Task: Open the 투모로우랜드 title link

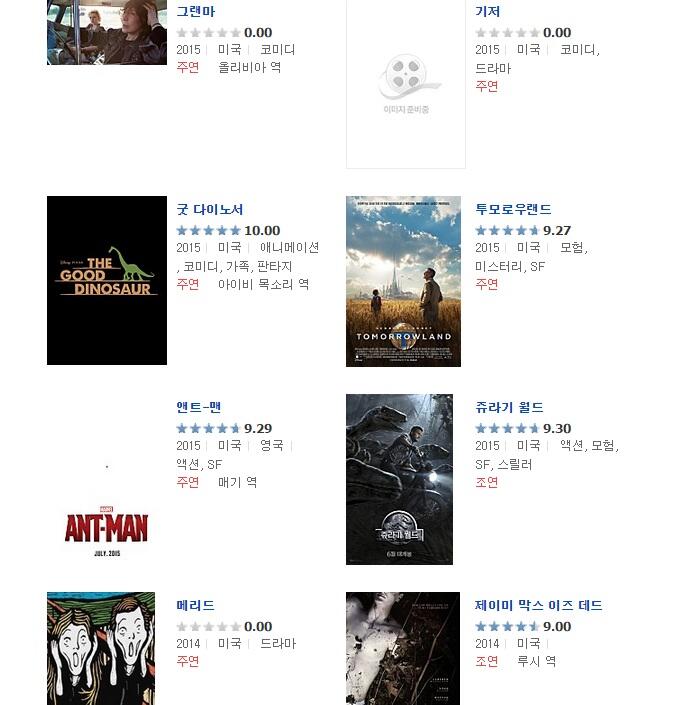Action: [x=513, y=210]
